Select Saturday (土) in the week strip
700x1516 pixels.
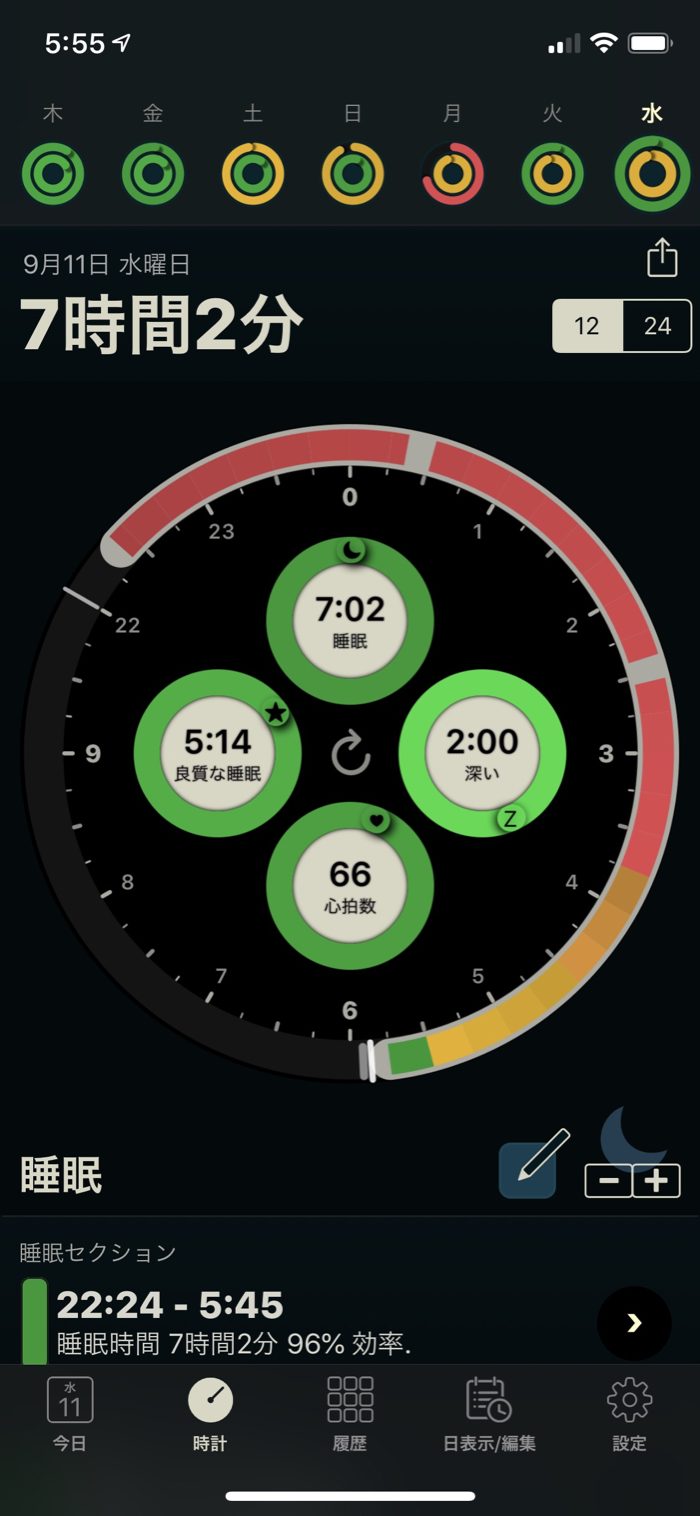(253, 172)
